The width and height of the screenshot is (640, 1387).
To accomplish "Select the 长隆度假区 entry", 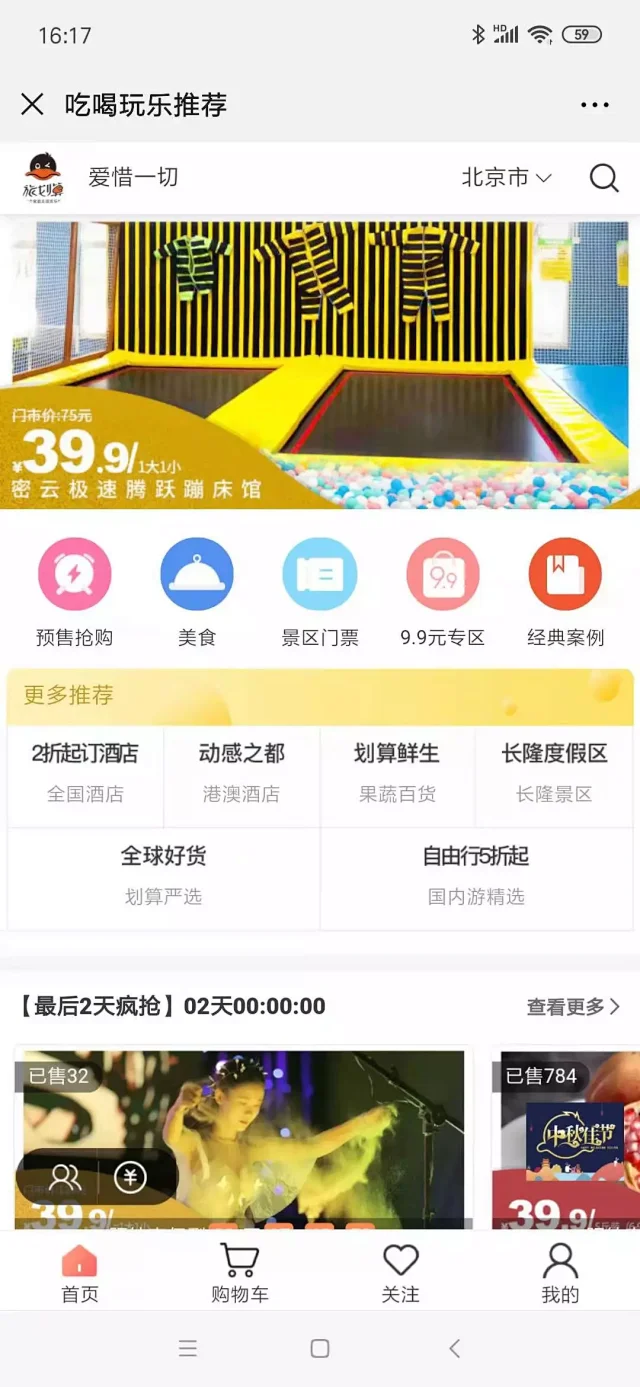I will point(554,772).
